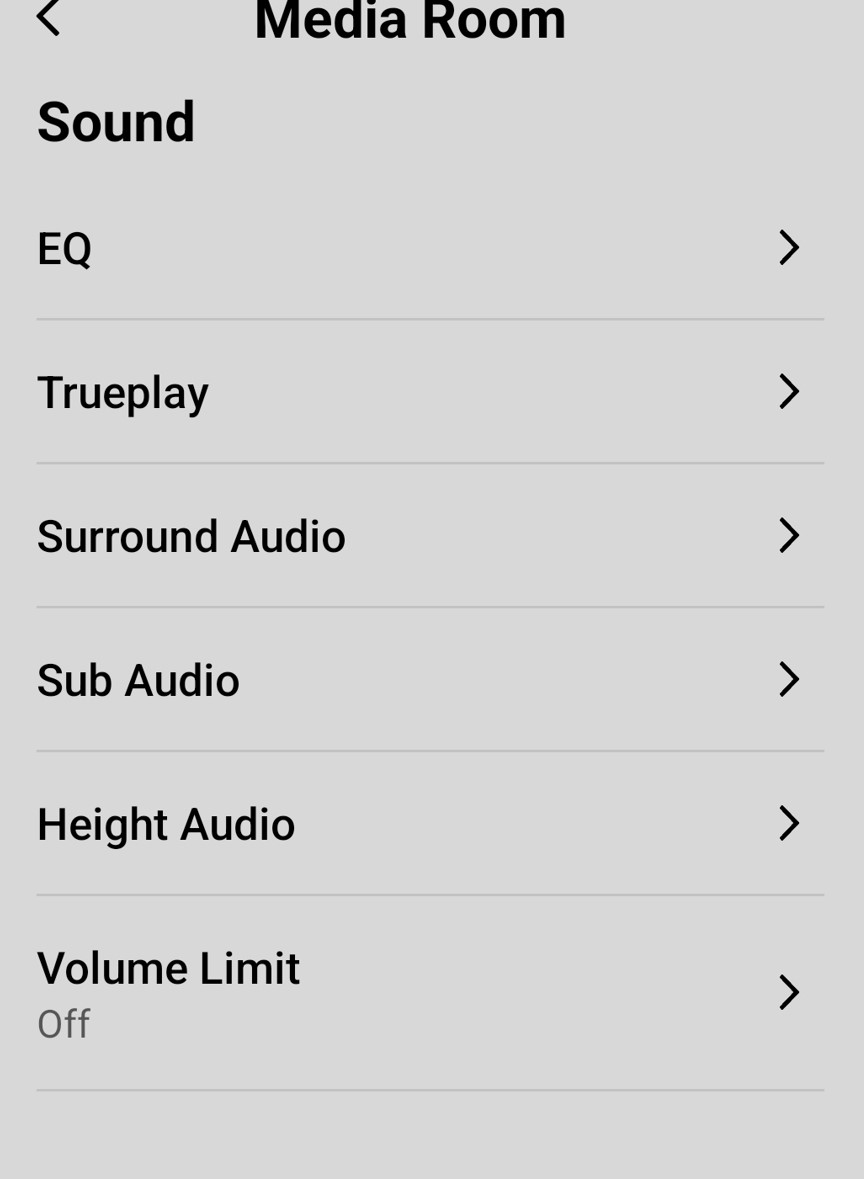Screen dimensions: 864x1179
Task: Tap the Height Audio row
Action: [x=430, y=824]
